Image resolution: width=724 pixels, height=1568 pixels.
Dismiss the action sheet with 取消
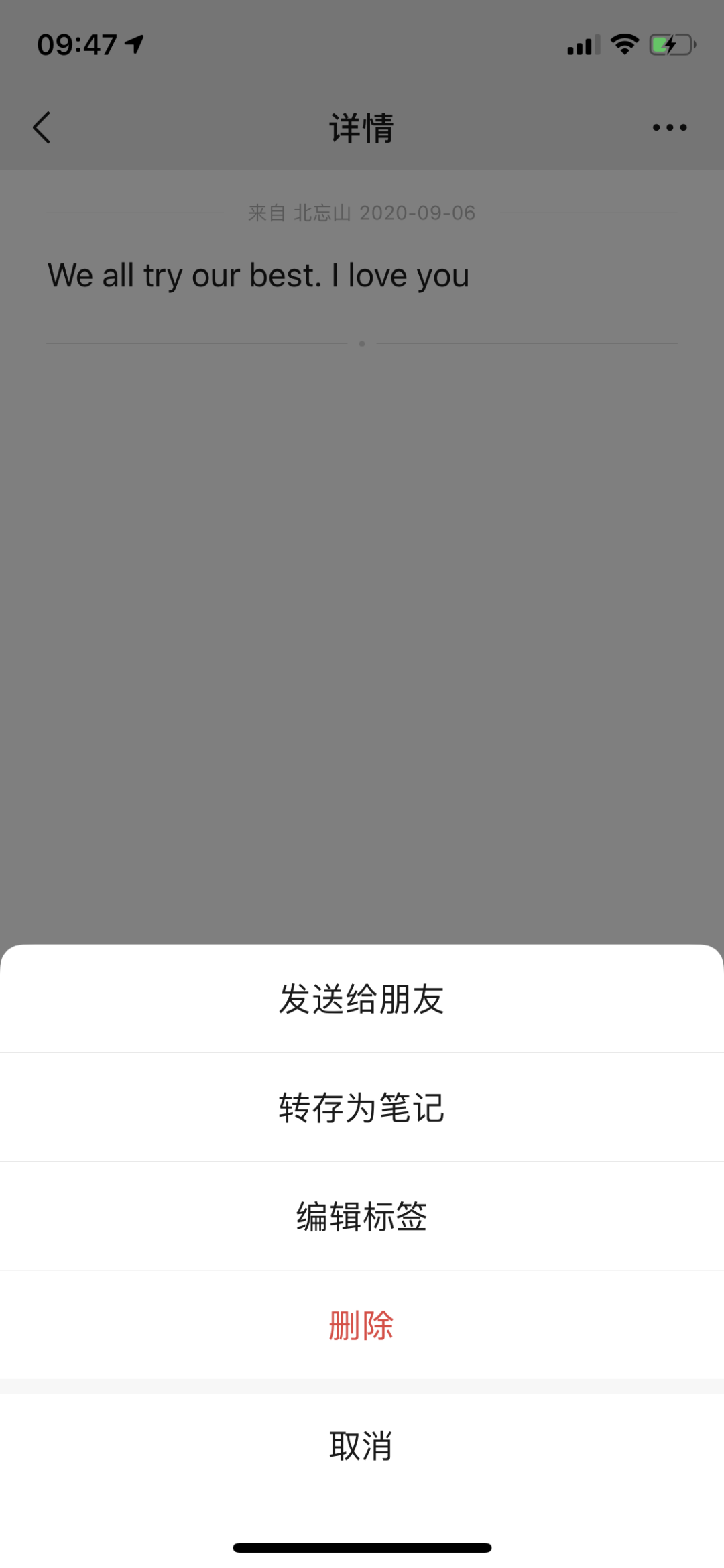[x=361, y=1446]
